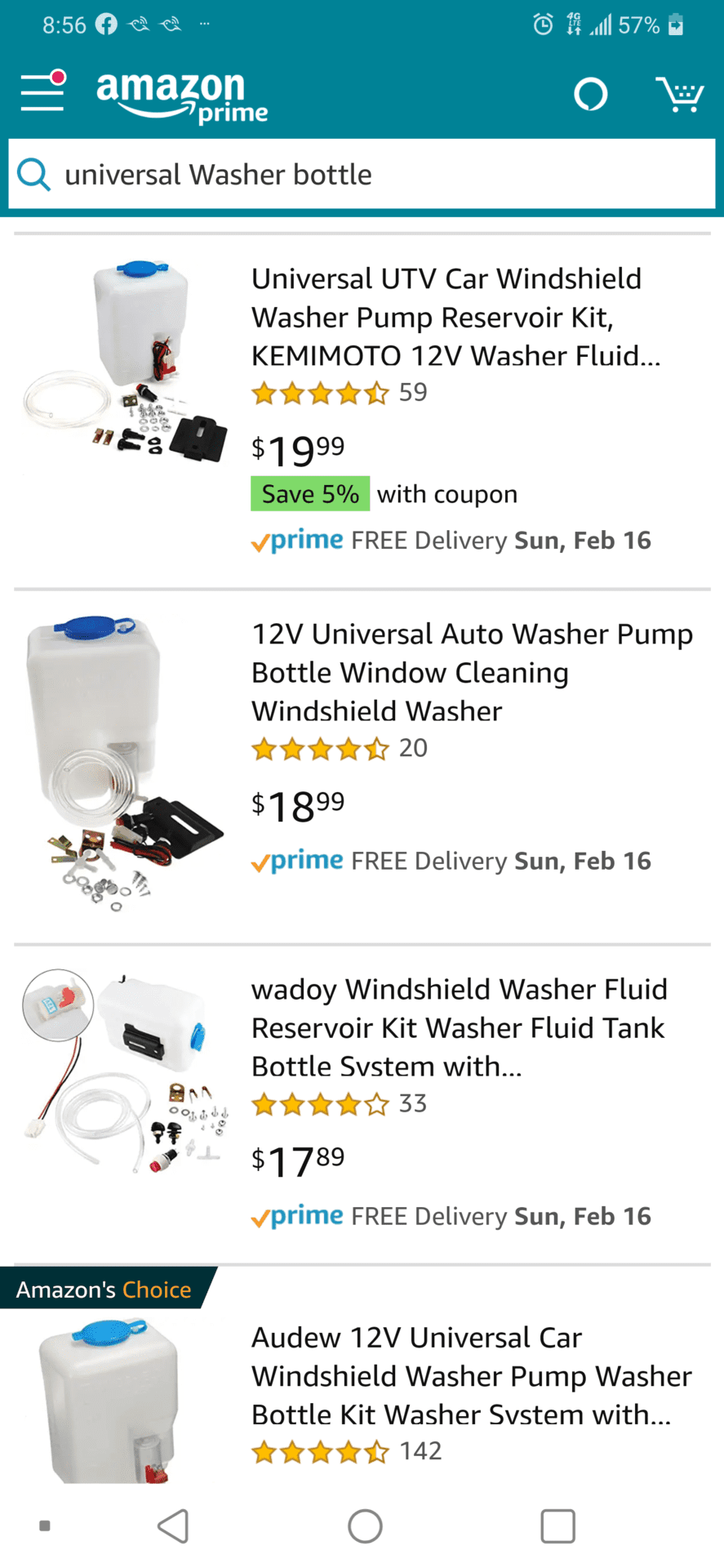Open recent apps from the navigation bar
724x1568 pixels.
pos(557,1526)
